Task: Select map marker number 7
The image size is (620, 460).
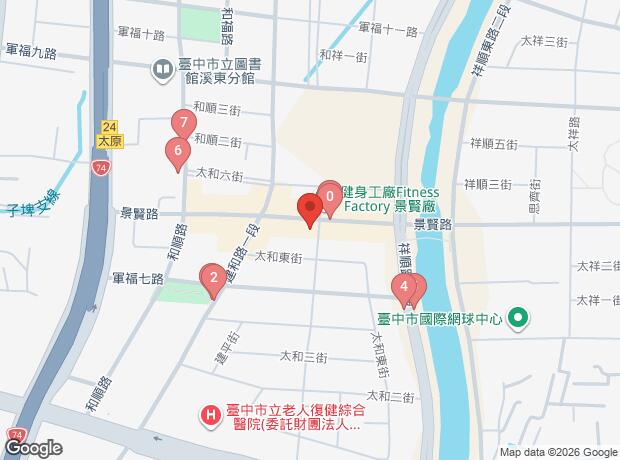Action: click(x=182, y=124)
